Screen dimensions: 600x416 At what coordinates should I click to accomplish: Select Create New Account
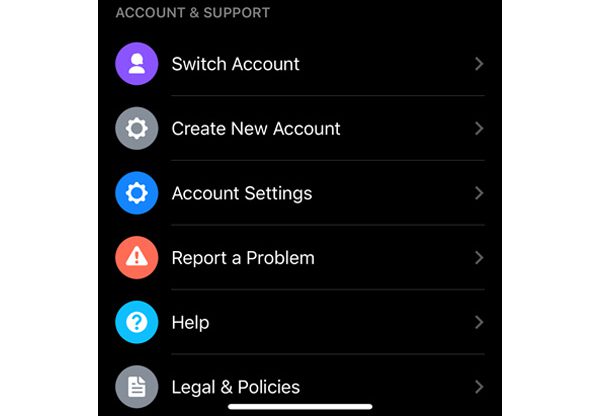[256, 129]
